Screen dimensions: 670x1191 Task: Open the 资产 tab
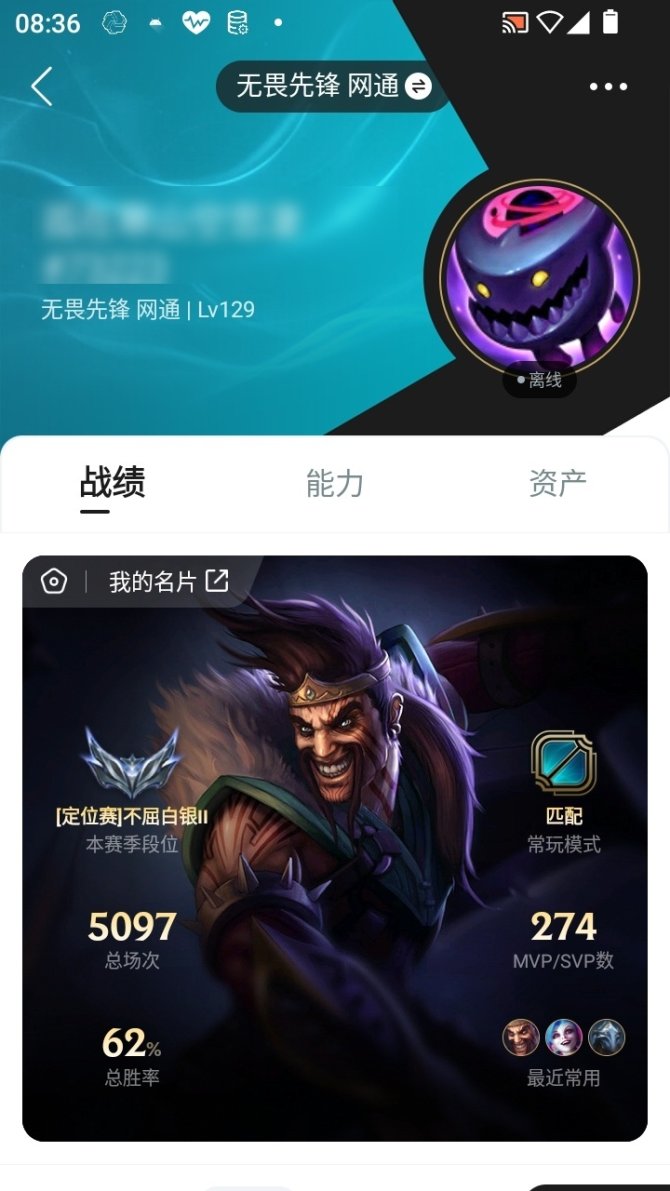[557, 484]
